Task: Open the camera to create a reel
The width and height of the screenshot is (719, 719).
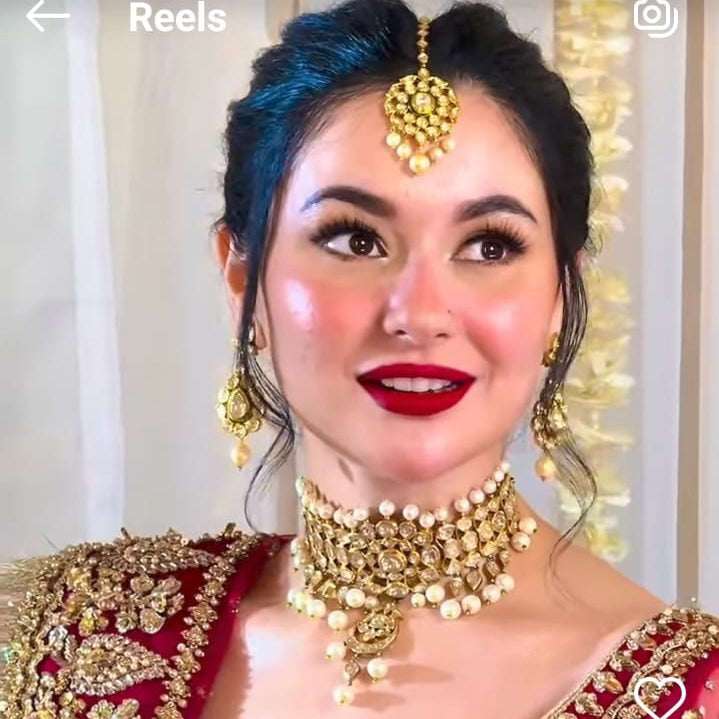Action: pyautogui.click(x=656, y=16)
